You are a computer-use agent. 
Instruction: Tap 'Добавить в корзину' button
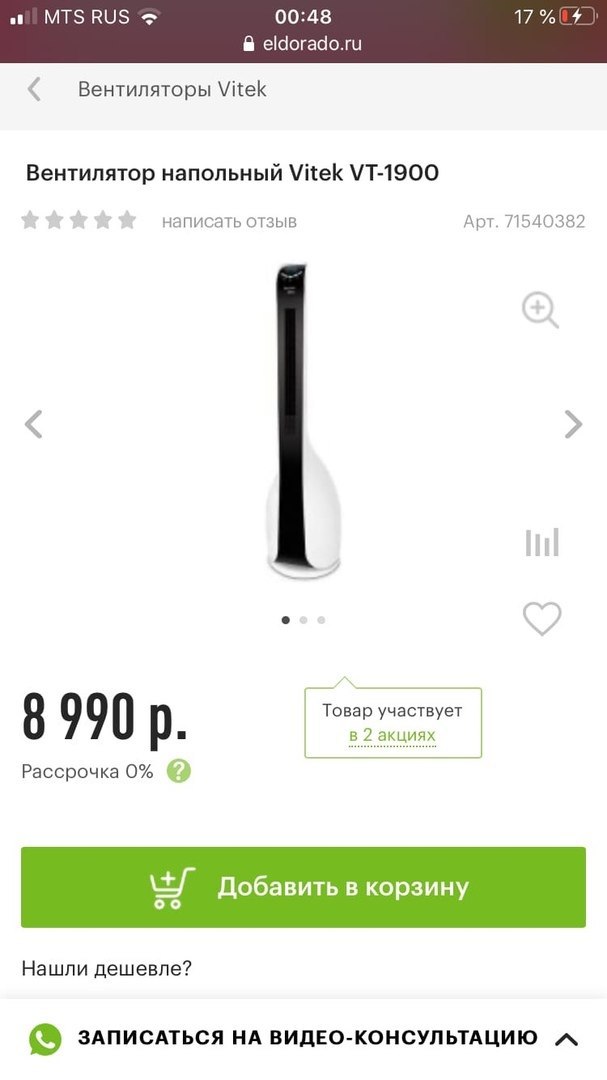tap(303, 887)
